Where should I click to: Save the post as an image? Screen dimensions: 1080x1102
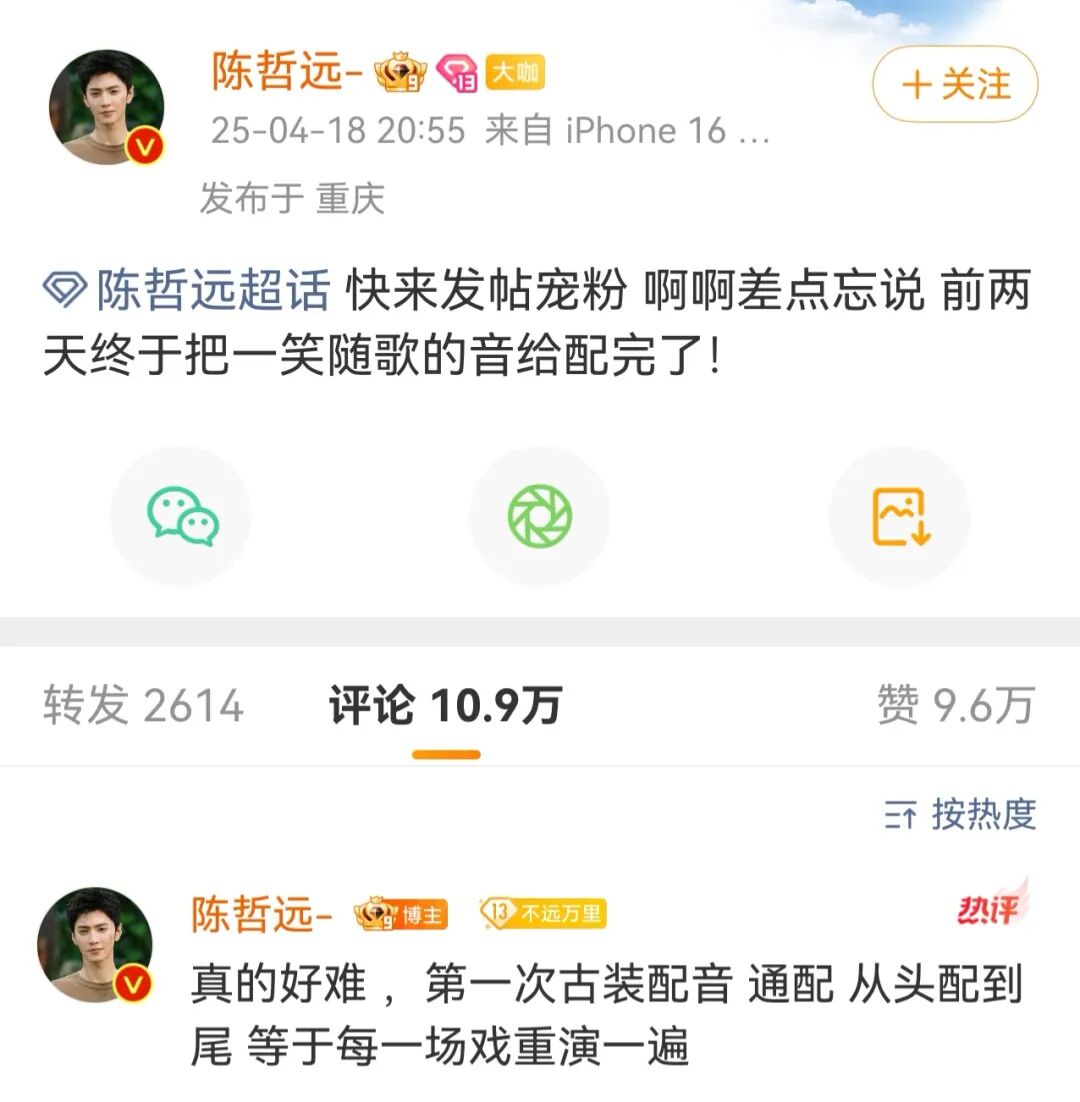coord(899,516)
